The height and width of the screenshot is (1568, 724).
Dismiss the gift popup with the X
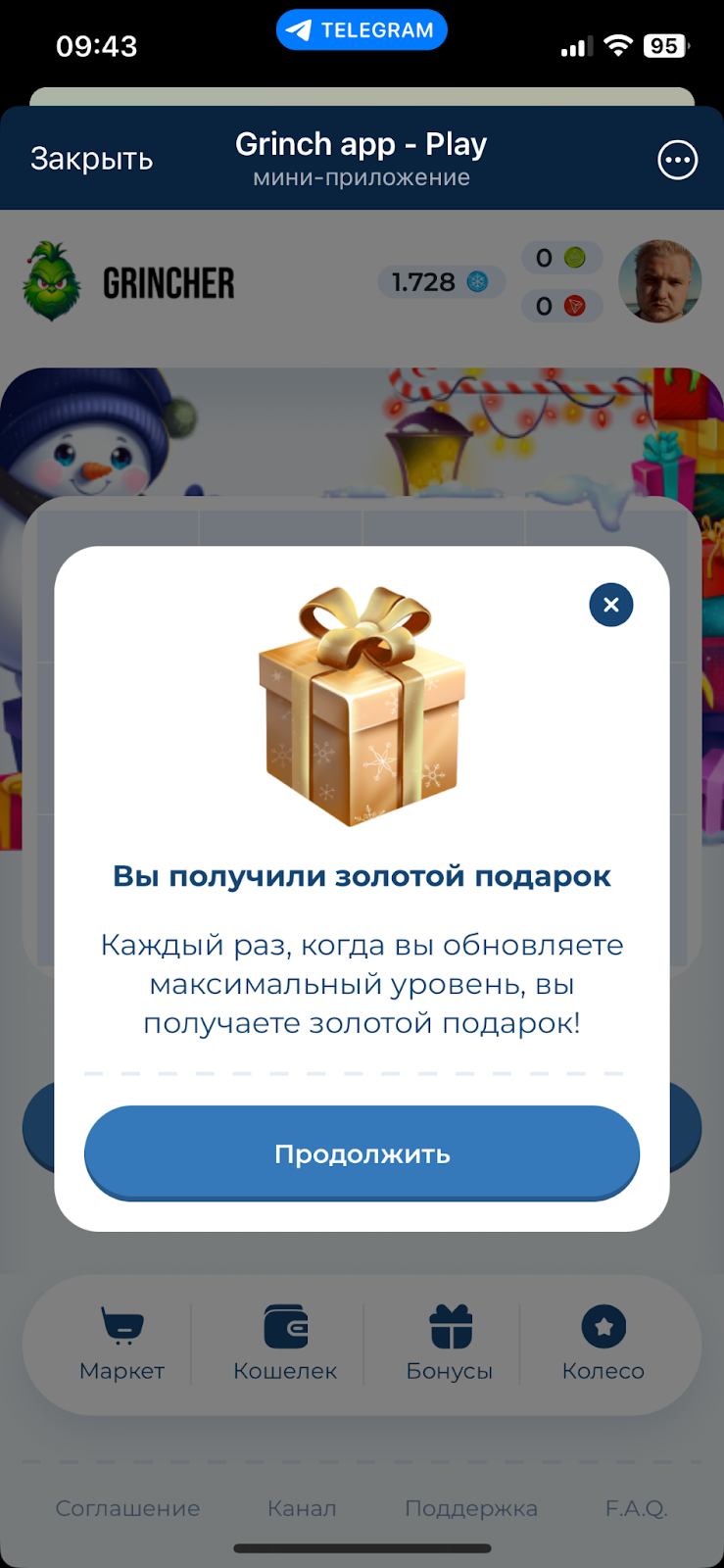pyautogui.click(x=610, y=605)
